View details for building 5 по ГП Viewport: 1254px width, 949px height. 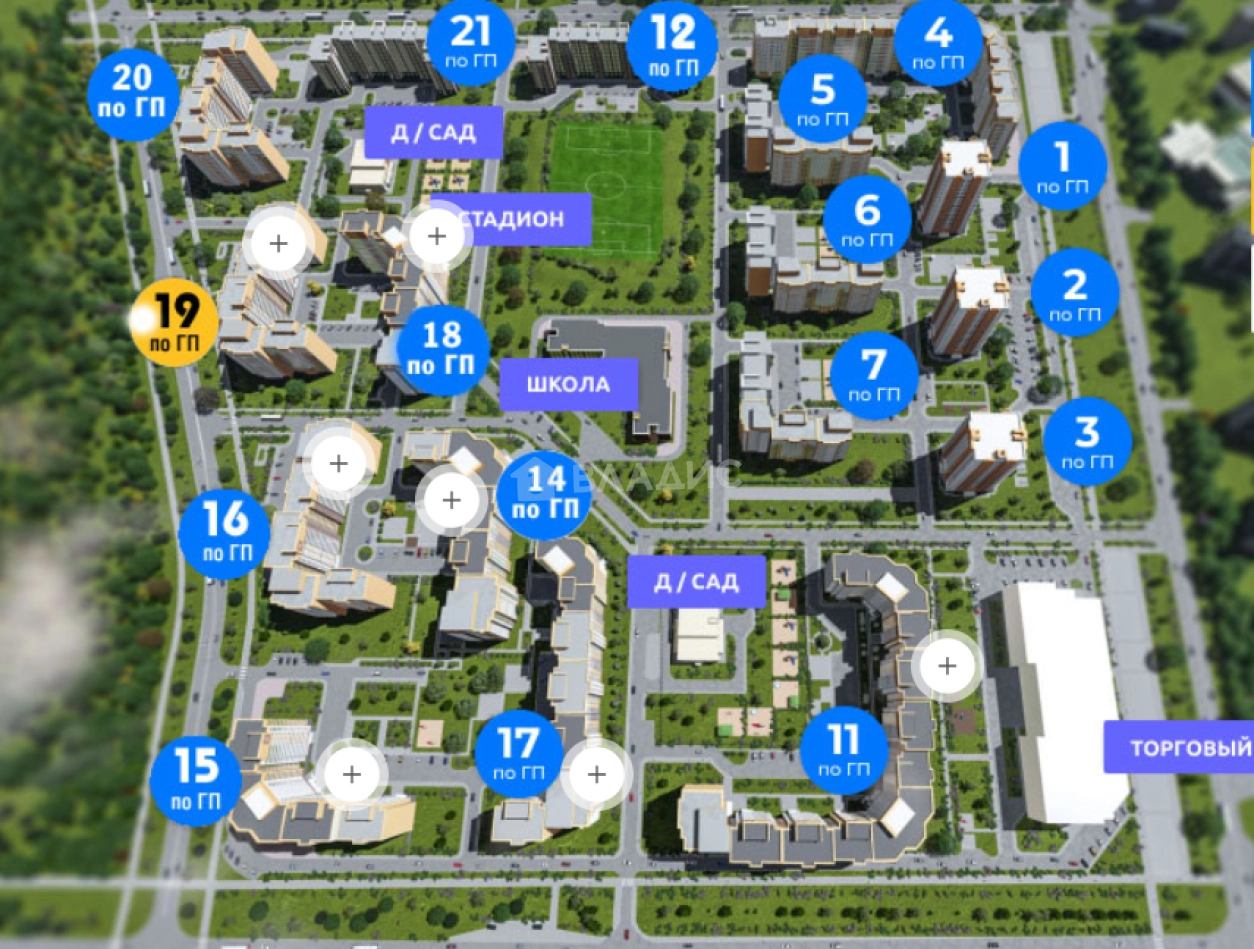click(822, 99)
